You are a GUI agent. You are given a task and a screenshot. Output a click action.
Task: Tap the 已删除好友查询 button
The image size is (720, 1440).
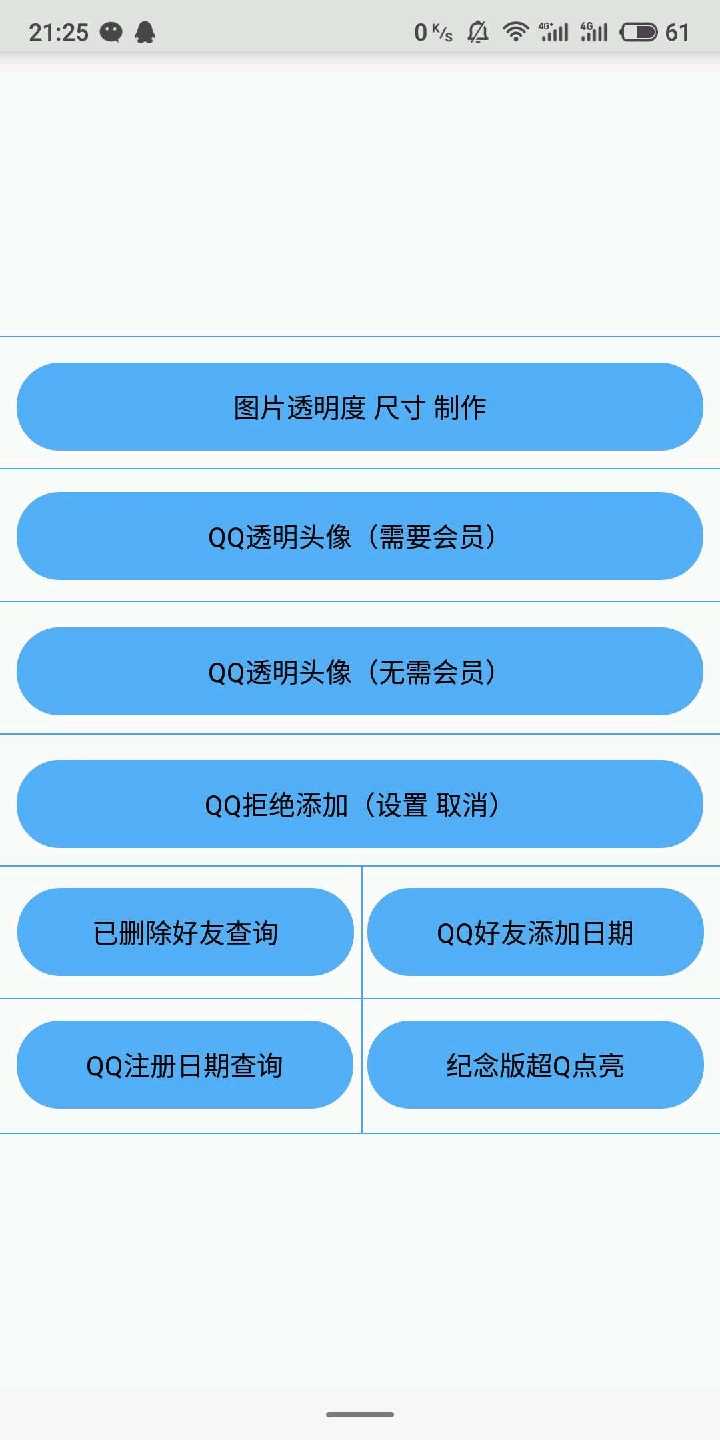tap(185, 932)
